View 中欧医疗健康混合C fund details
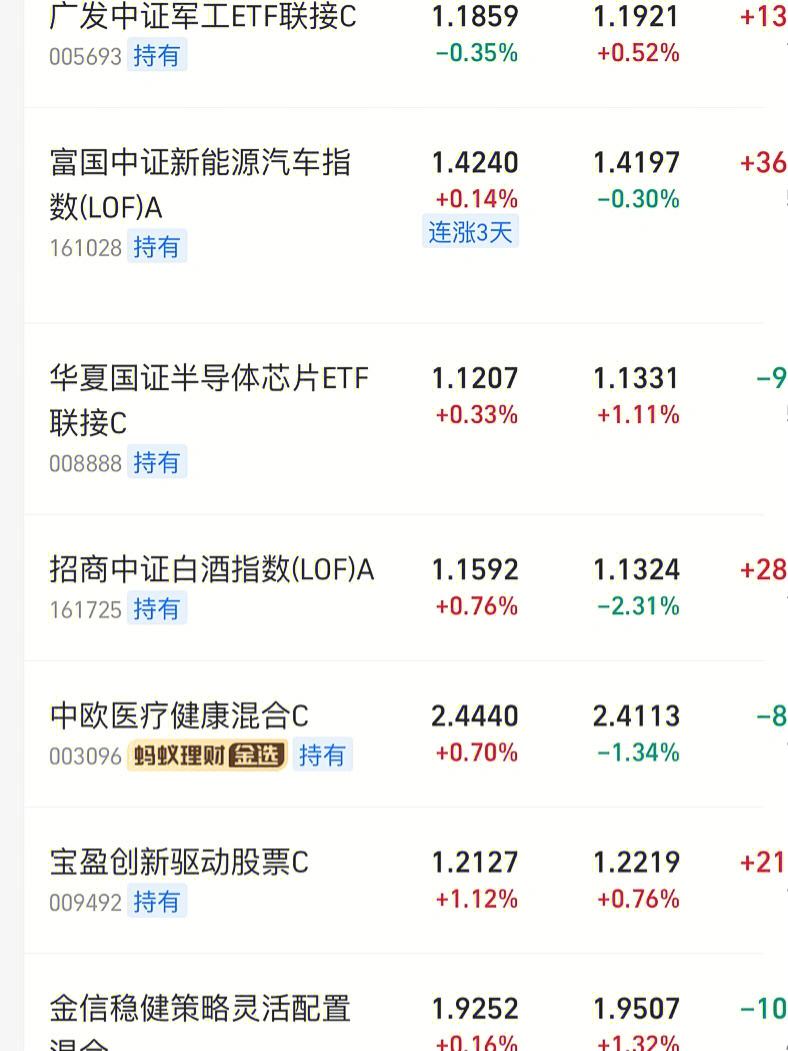The height and width of the screenshot is (1051, 788). 179,716
